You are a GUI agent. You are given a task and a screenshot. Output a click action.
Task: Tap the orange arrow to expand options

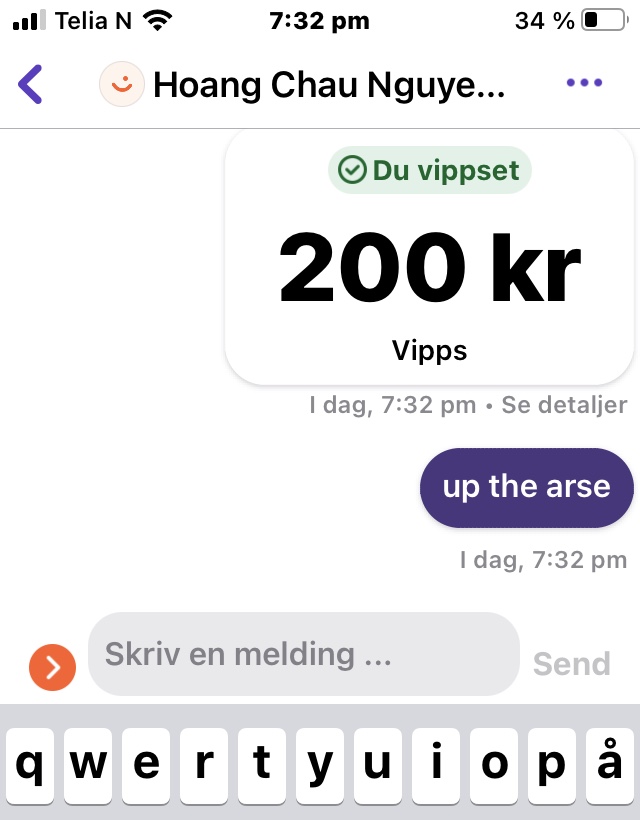53,666
